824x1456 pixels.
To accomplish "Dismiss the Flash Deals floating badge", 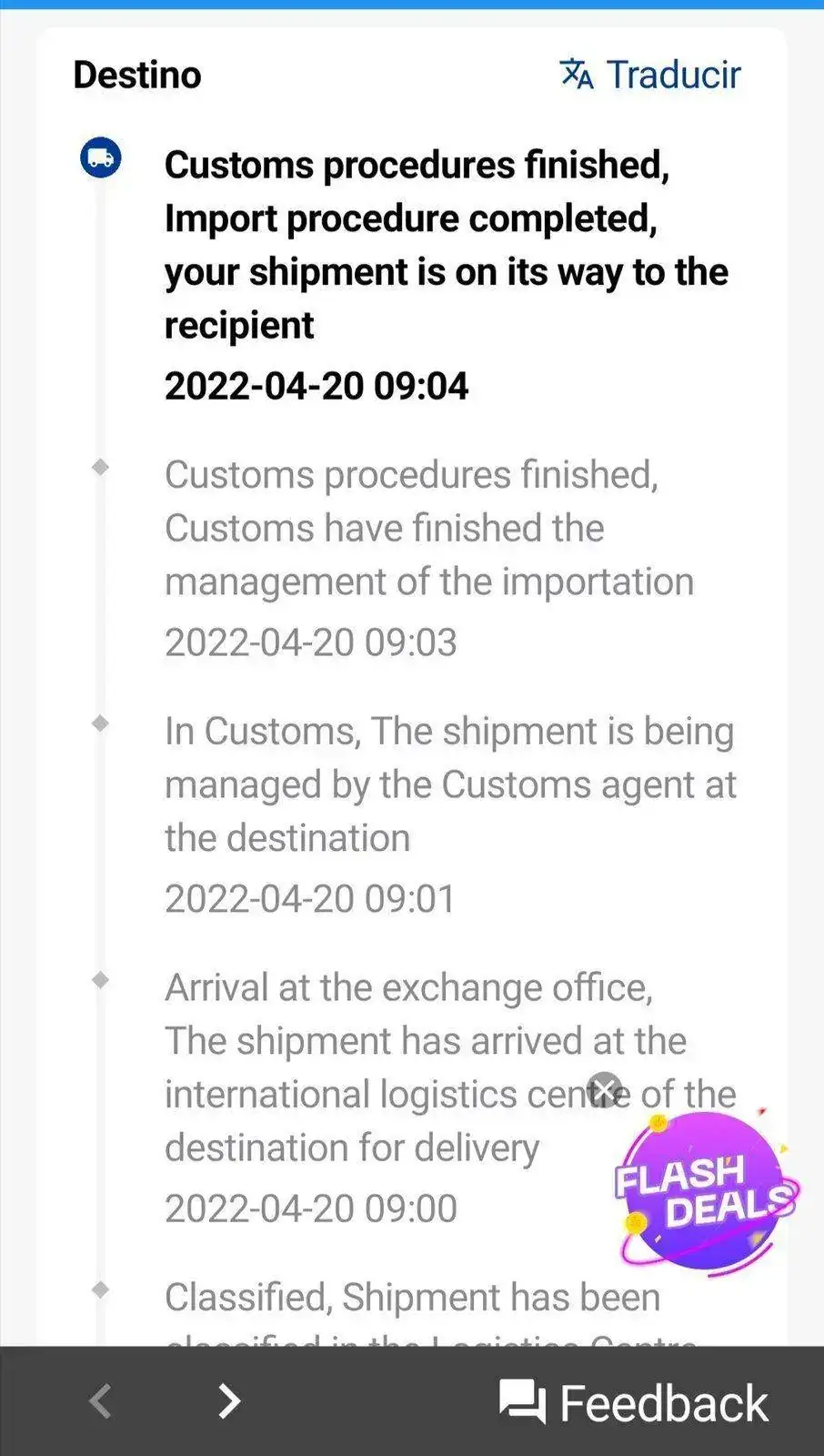I will pos(604,1088).
